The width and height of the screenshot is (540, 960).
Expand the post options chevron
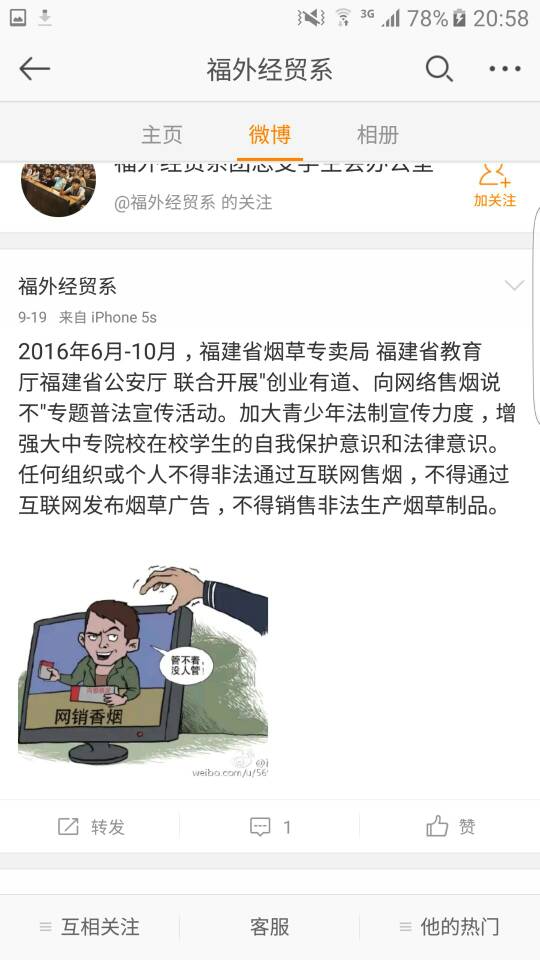[x=514, y=285]
